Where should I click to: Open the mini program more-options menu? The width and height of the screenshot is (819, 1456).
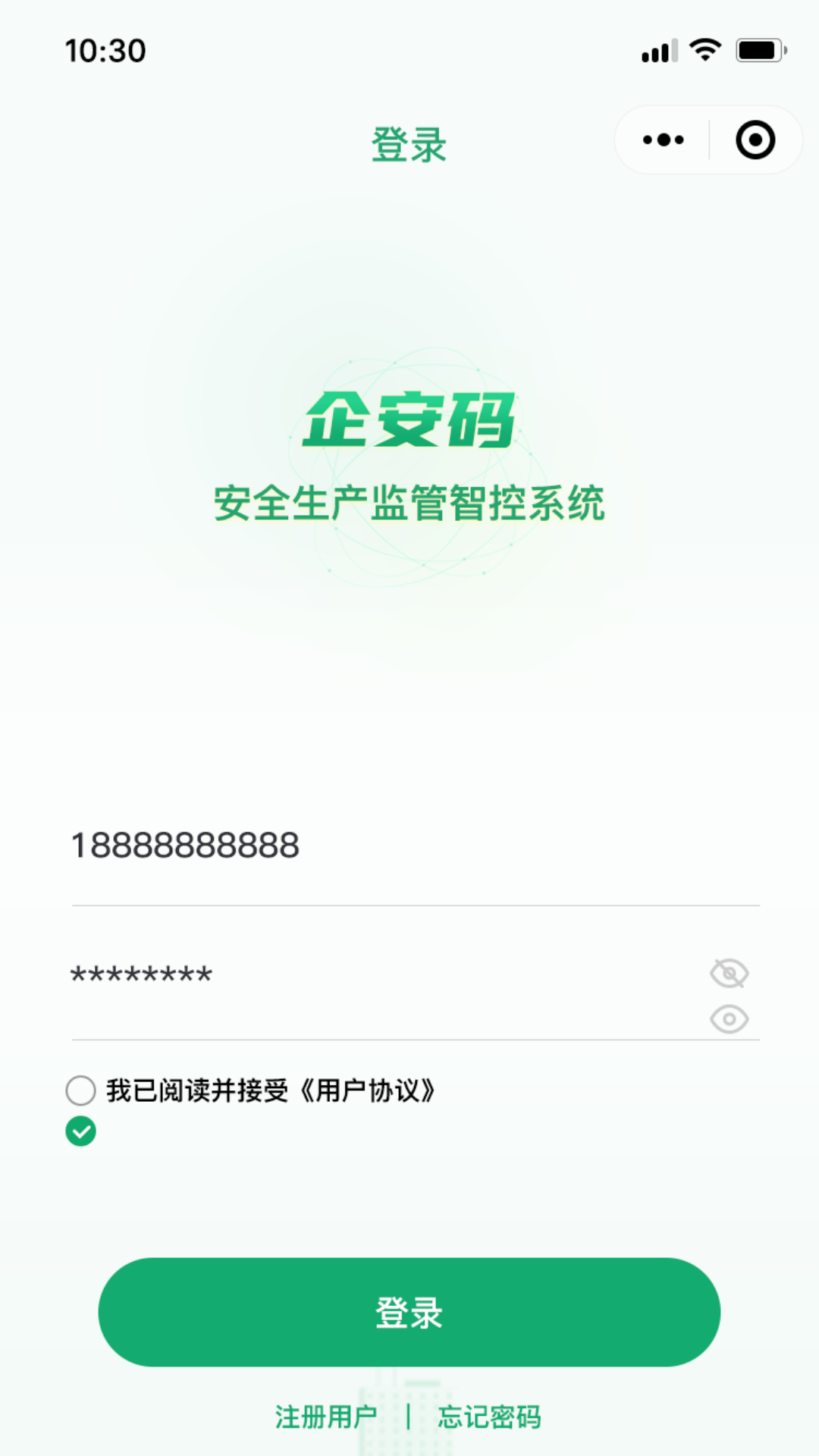[x=663, y=140]
